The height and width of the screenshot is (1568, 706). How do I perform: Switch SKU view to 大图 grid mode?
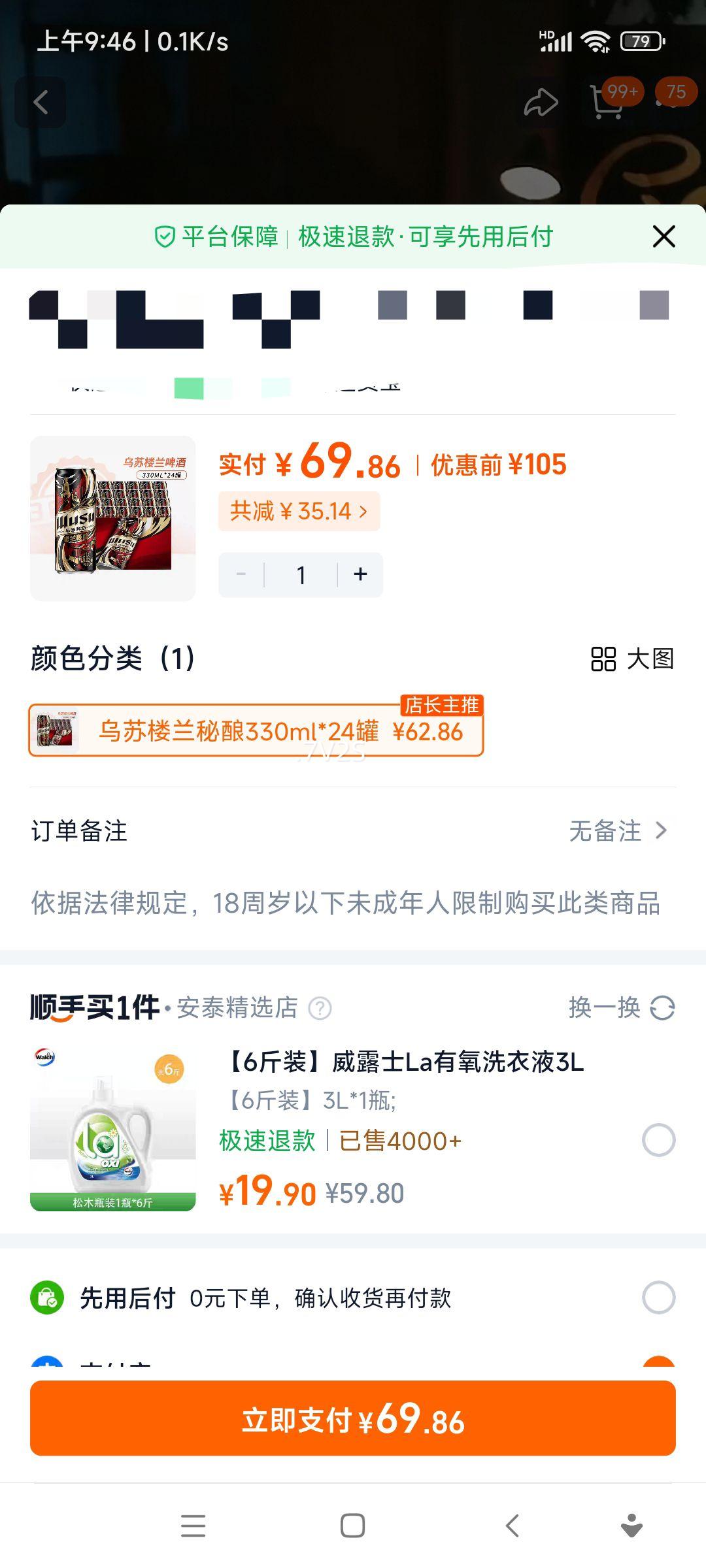[631, 661]
